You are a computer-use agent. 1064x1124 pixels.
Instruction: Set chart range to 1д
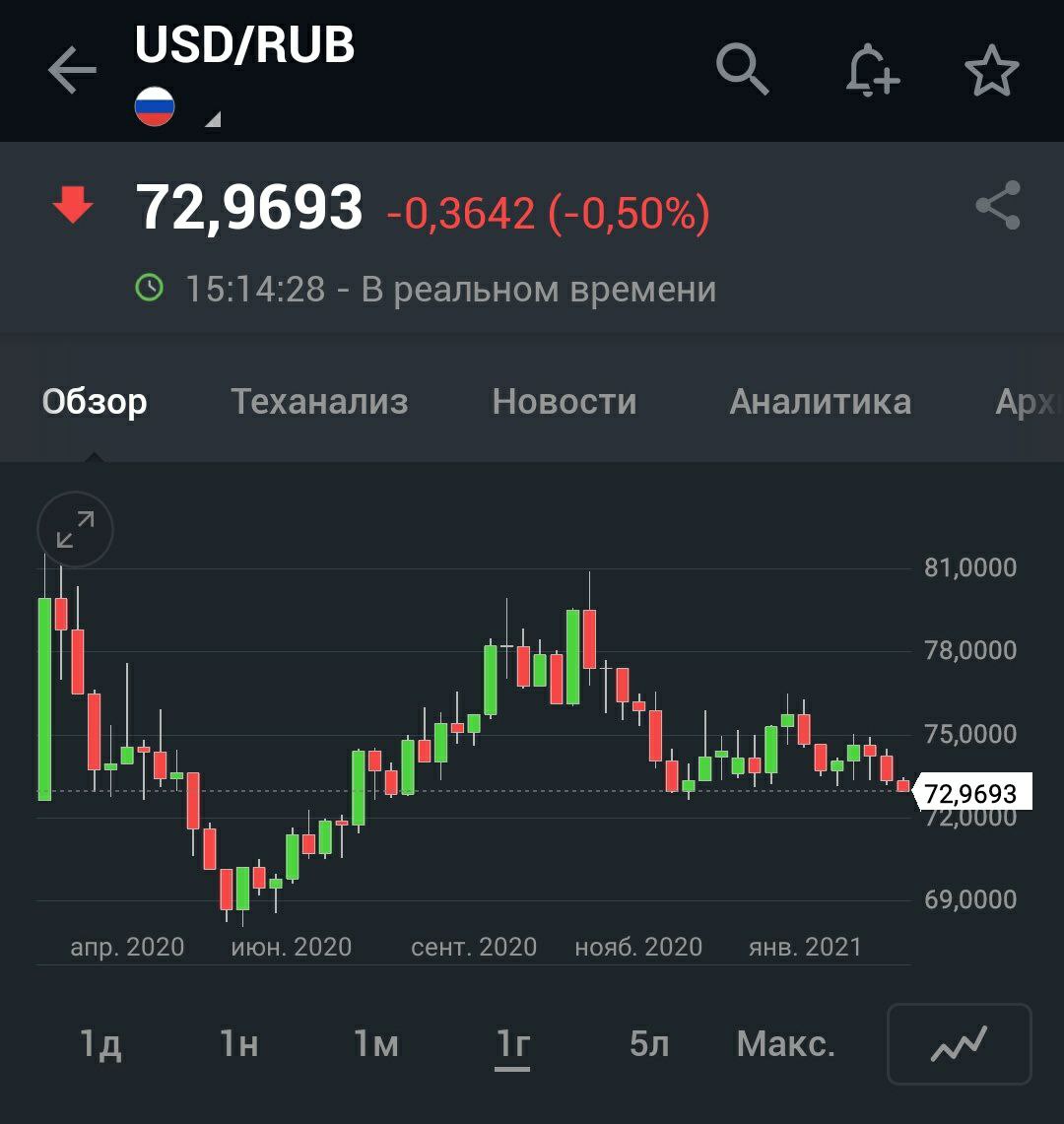click(100, 1044)
